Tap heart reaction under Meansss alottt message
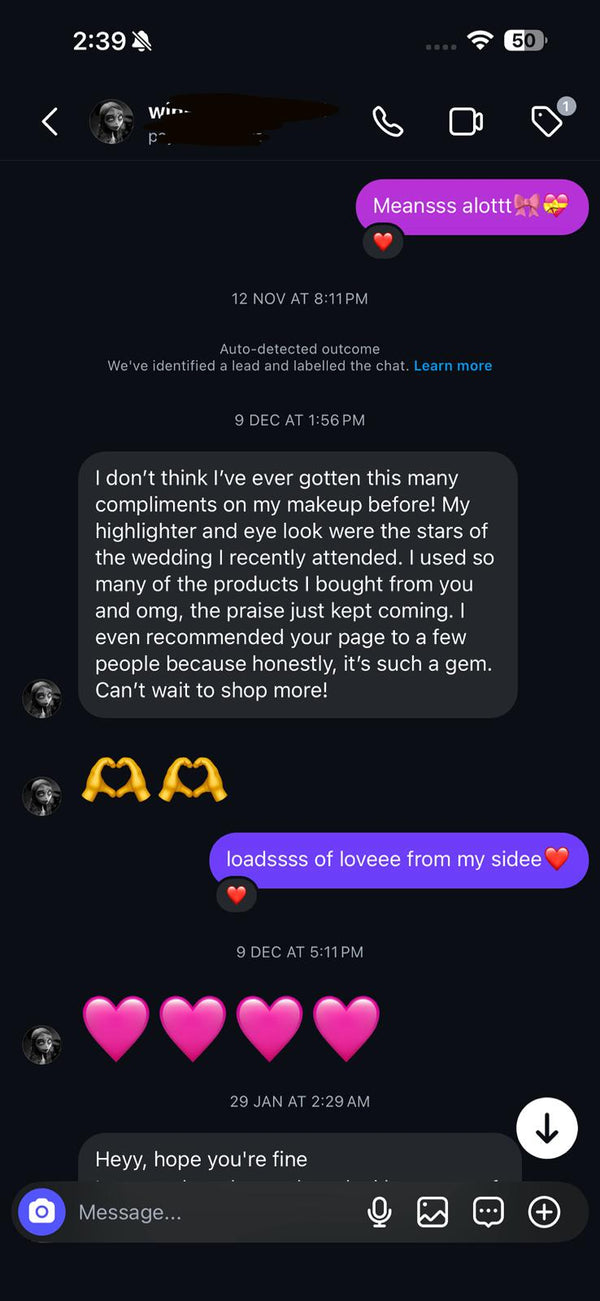 point(382,241)
